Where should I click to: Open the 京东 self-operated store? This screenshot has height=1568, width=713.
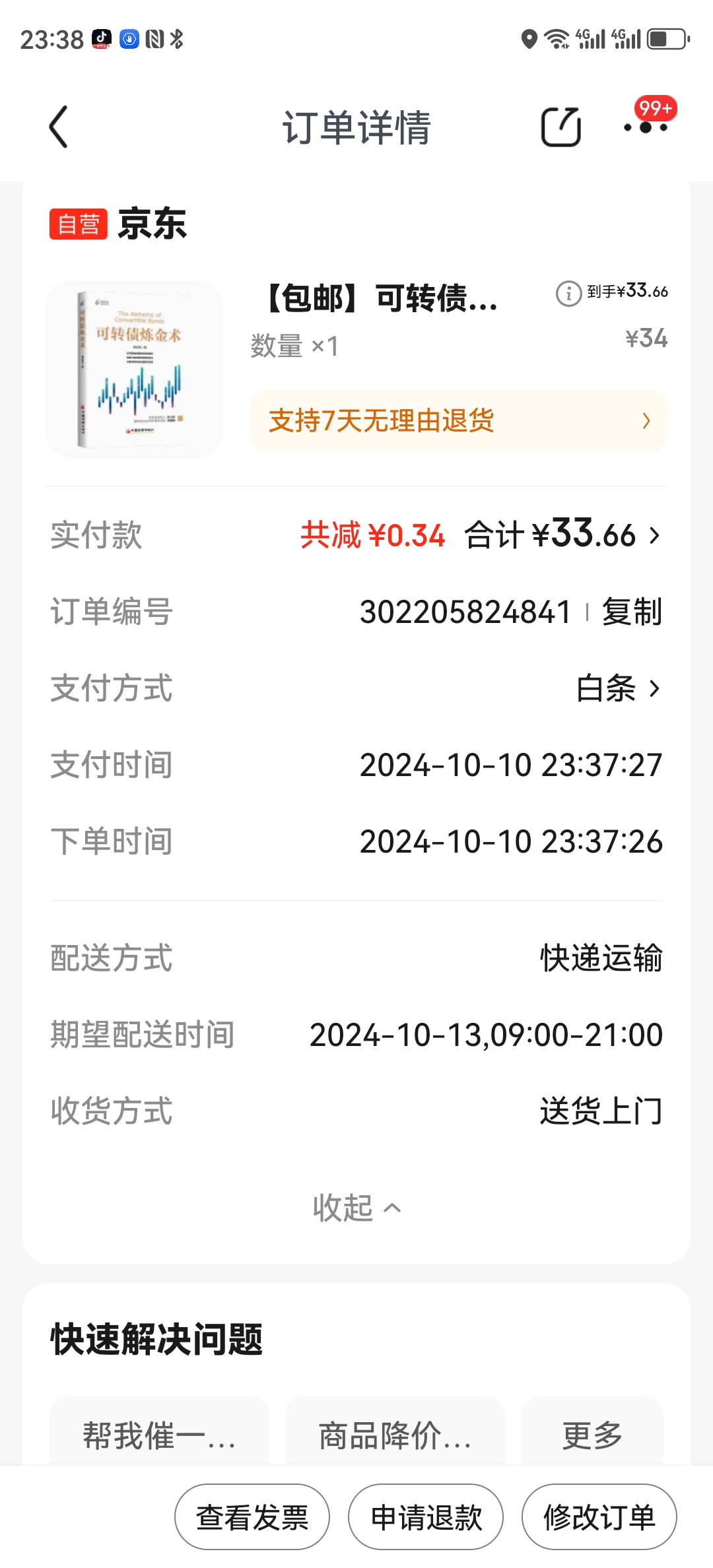pos(151,224)
